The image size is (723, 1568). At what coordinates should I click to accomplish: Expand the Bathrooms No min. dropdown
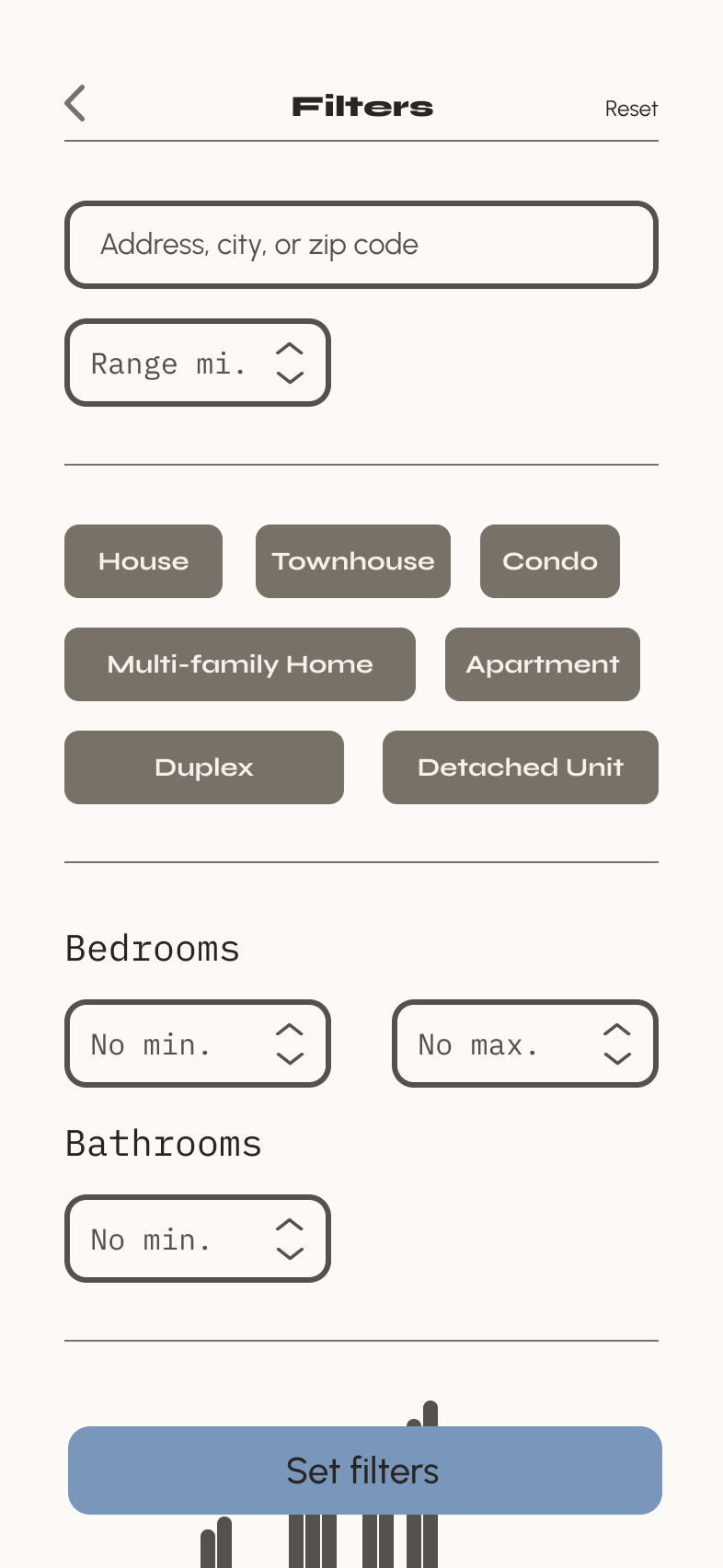tap(198, 1239)
